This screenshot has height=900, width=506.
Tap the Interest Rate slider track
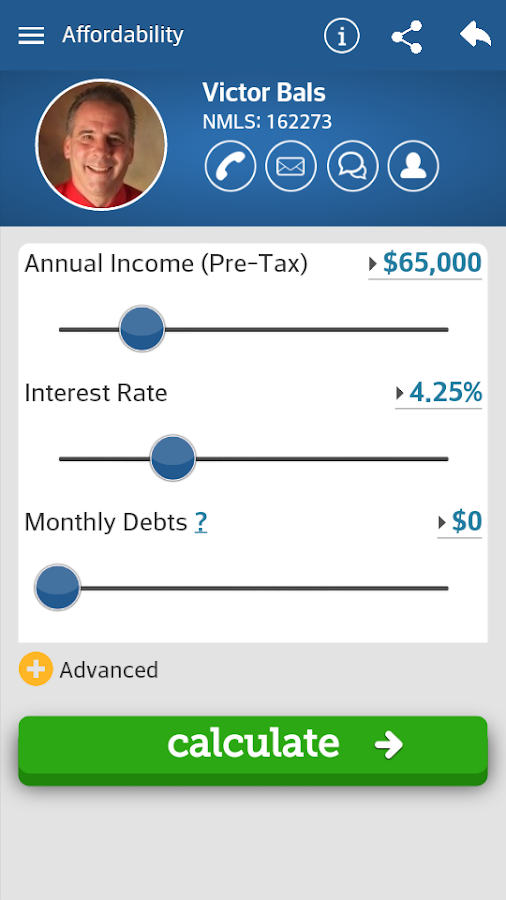(253, 459)
